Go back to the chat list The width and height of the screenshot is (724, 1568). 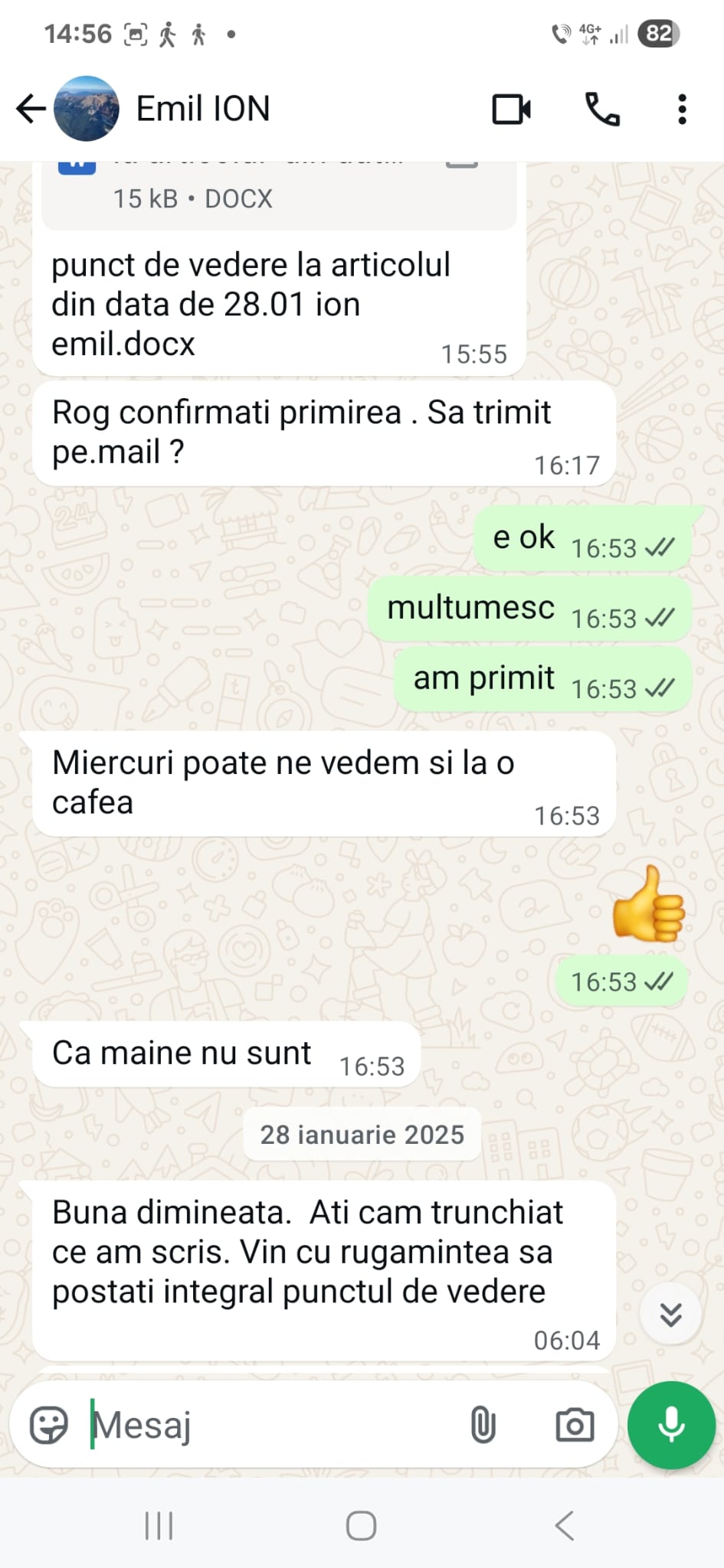coord(31,109)
